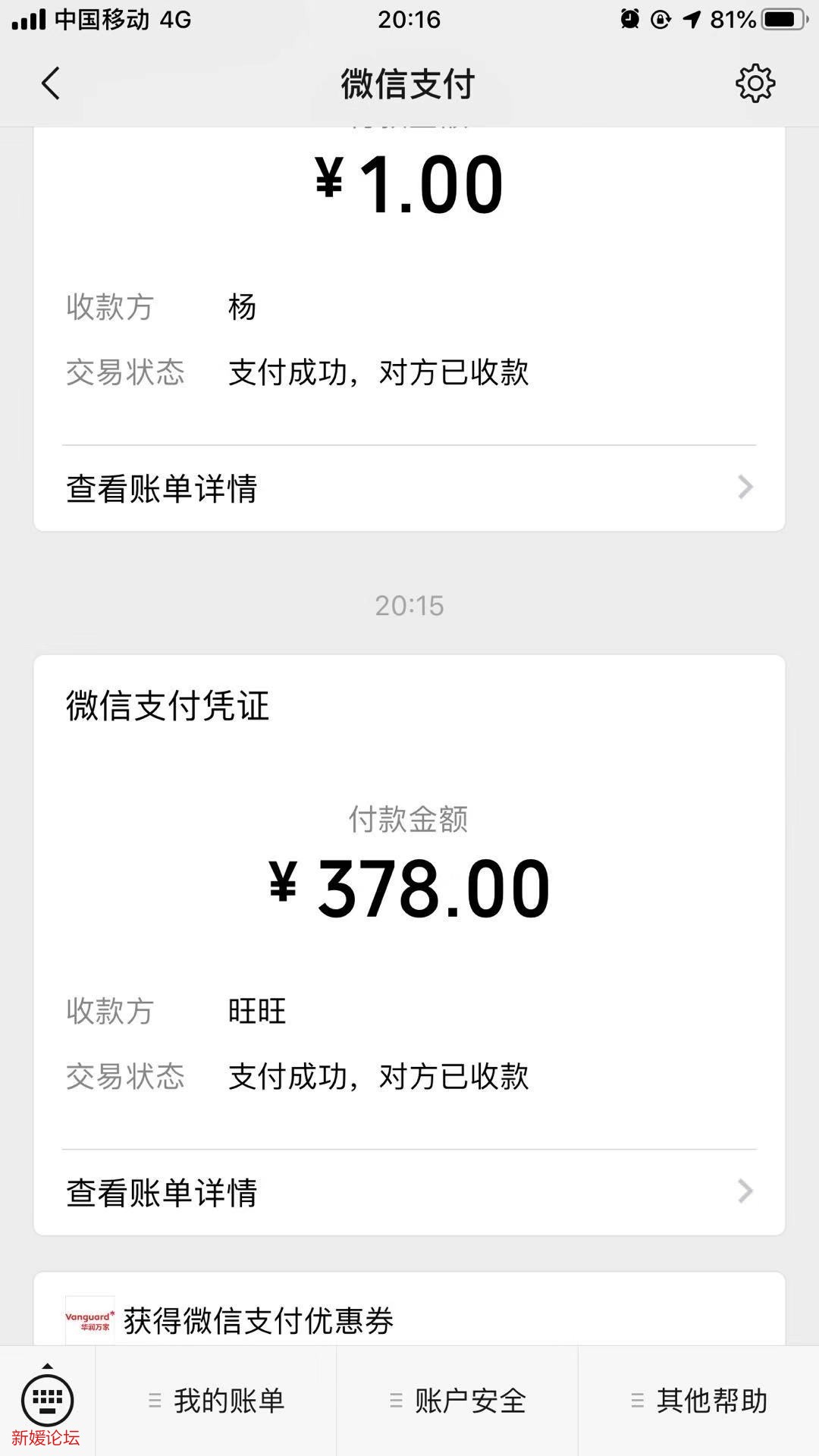Open the 账户安全 menu

[457, 1401]
